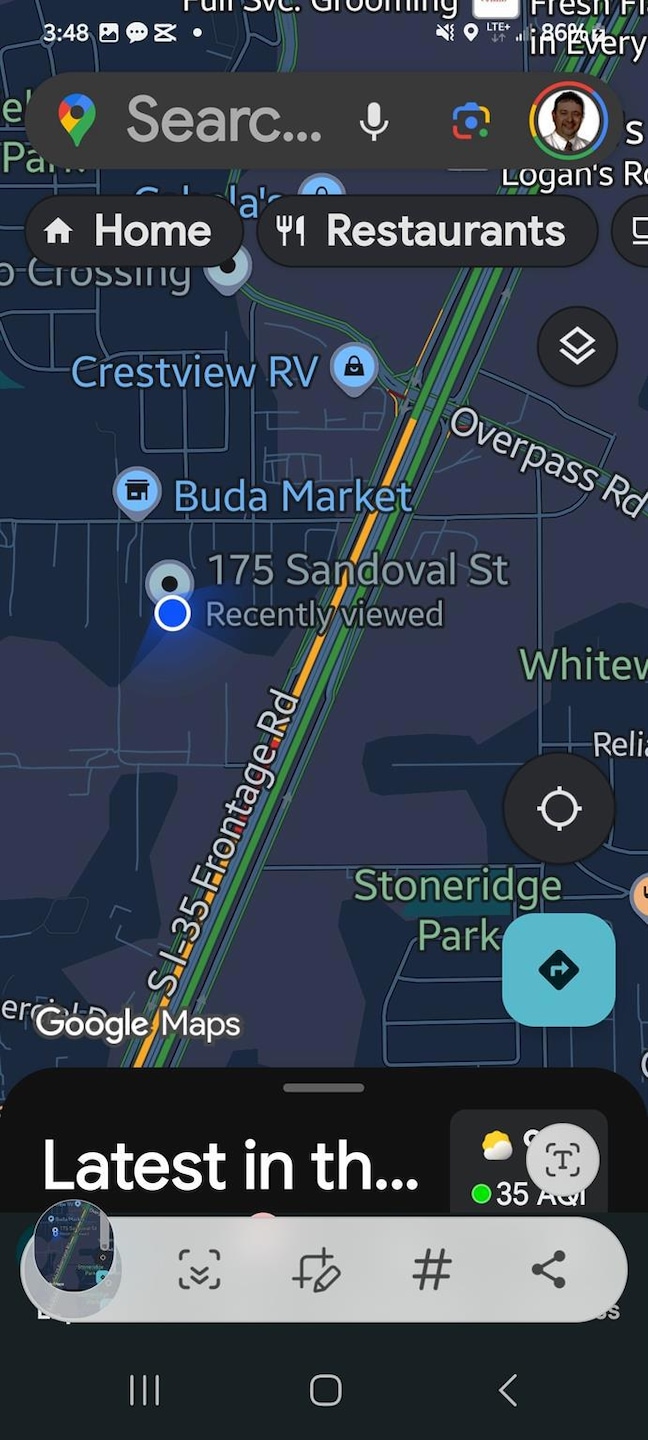Add a hashtag tag to the screenshot
The height and width of the screenshot is (1440, 648).
(x=432, y=1270)
